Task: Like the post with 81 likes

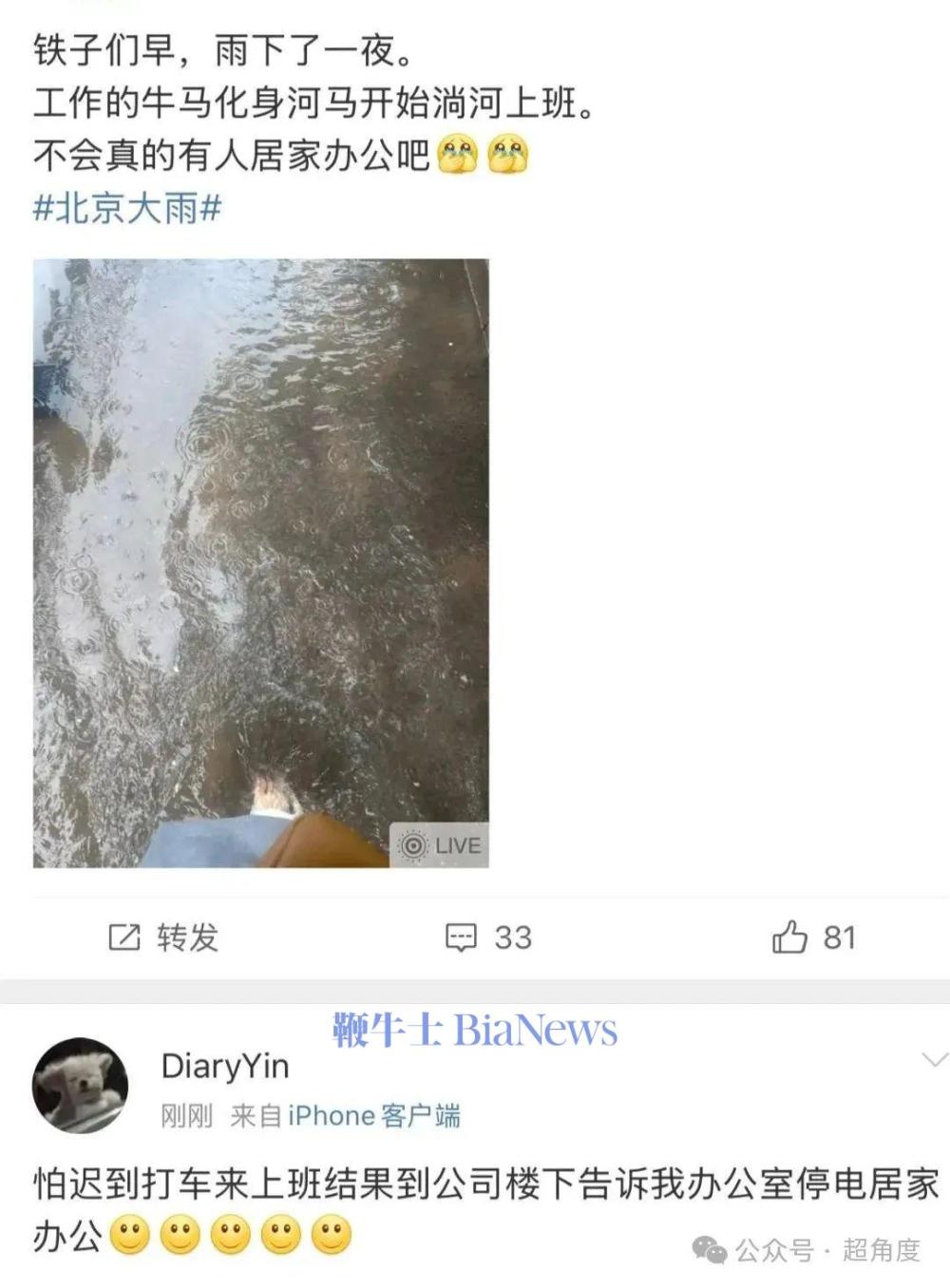Action: click(813, 938)
